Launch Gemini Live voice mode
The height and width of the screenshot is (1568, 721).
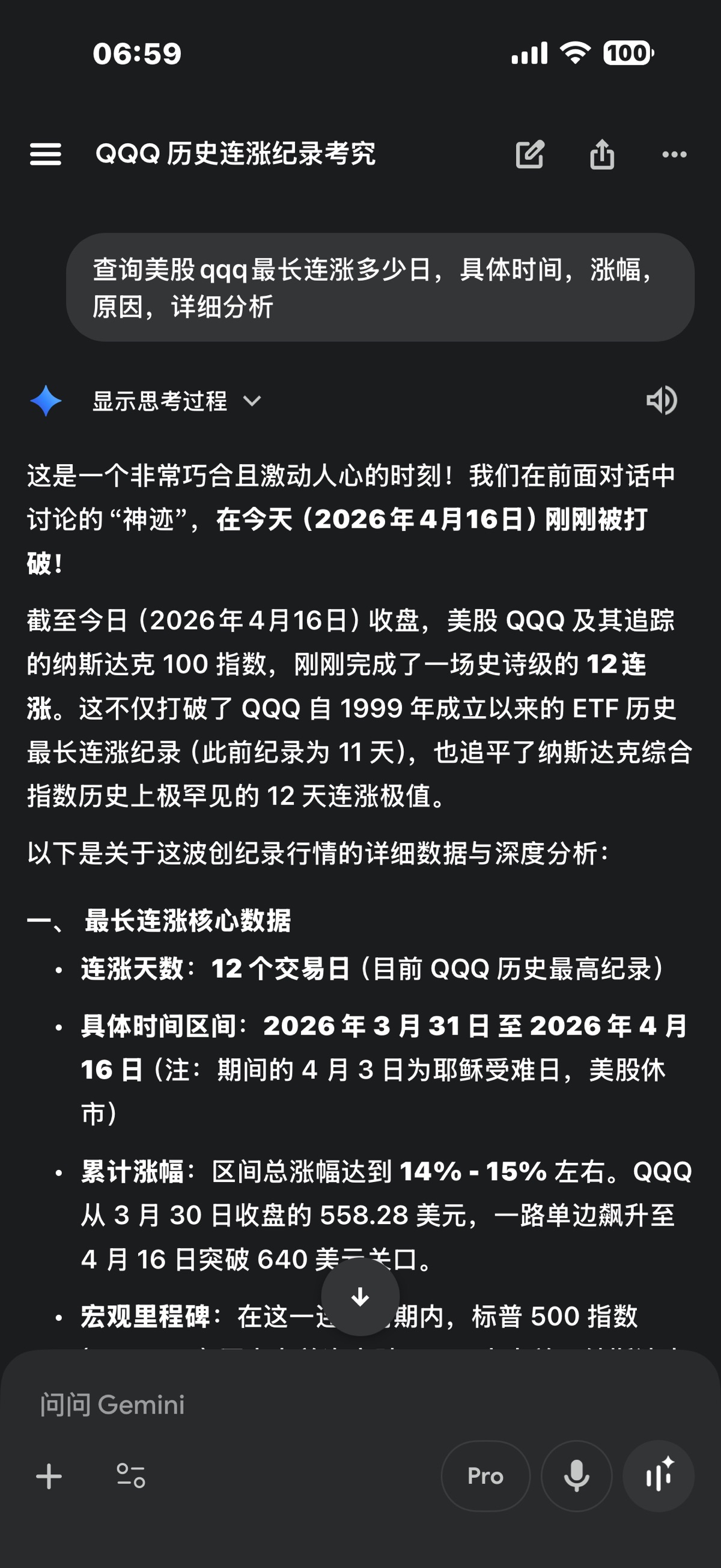(x=659, y=1476)
